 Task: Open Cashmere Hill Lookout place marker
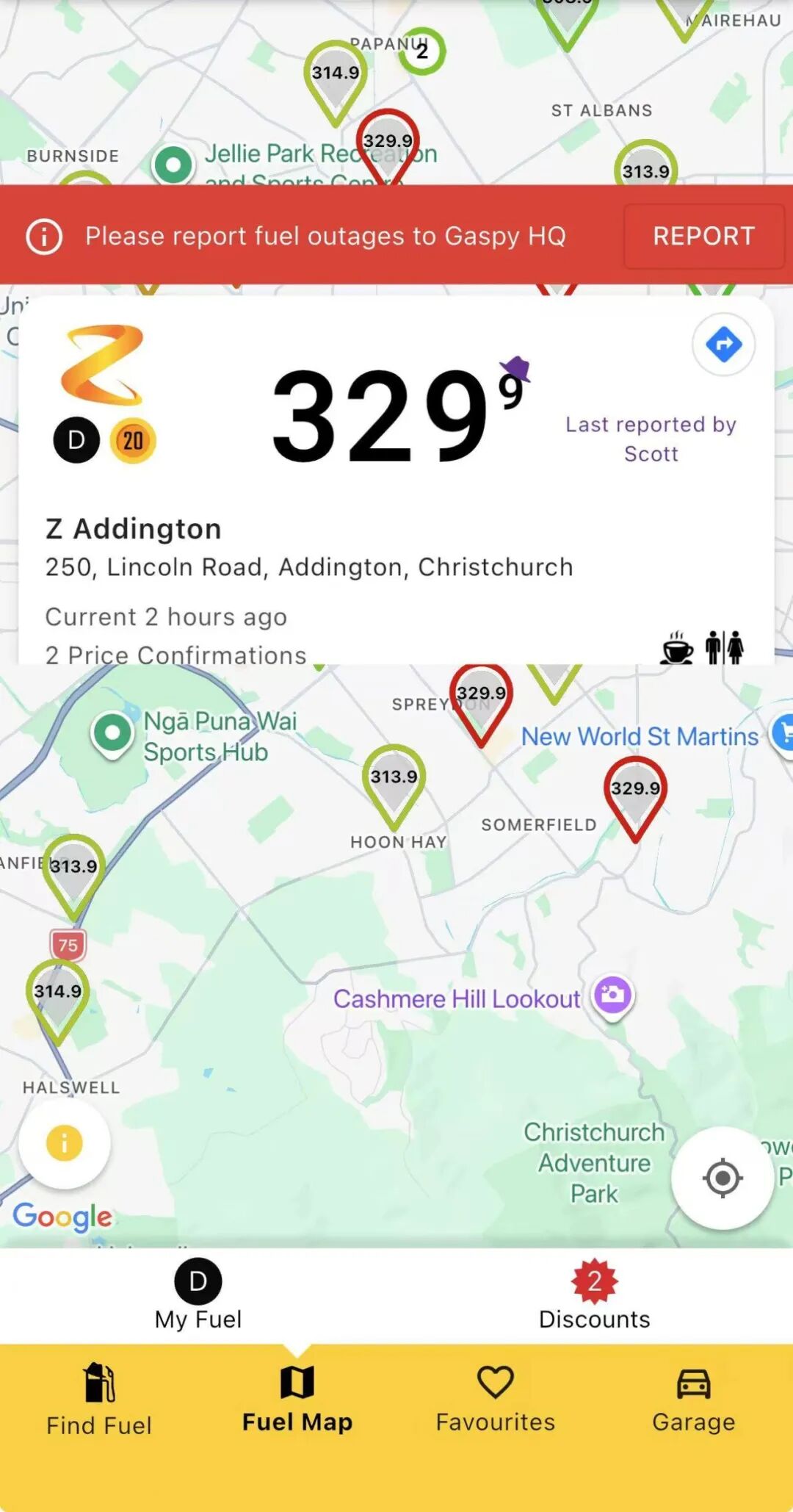click(x=613, y=997)
